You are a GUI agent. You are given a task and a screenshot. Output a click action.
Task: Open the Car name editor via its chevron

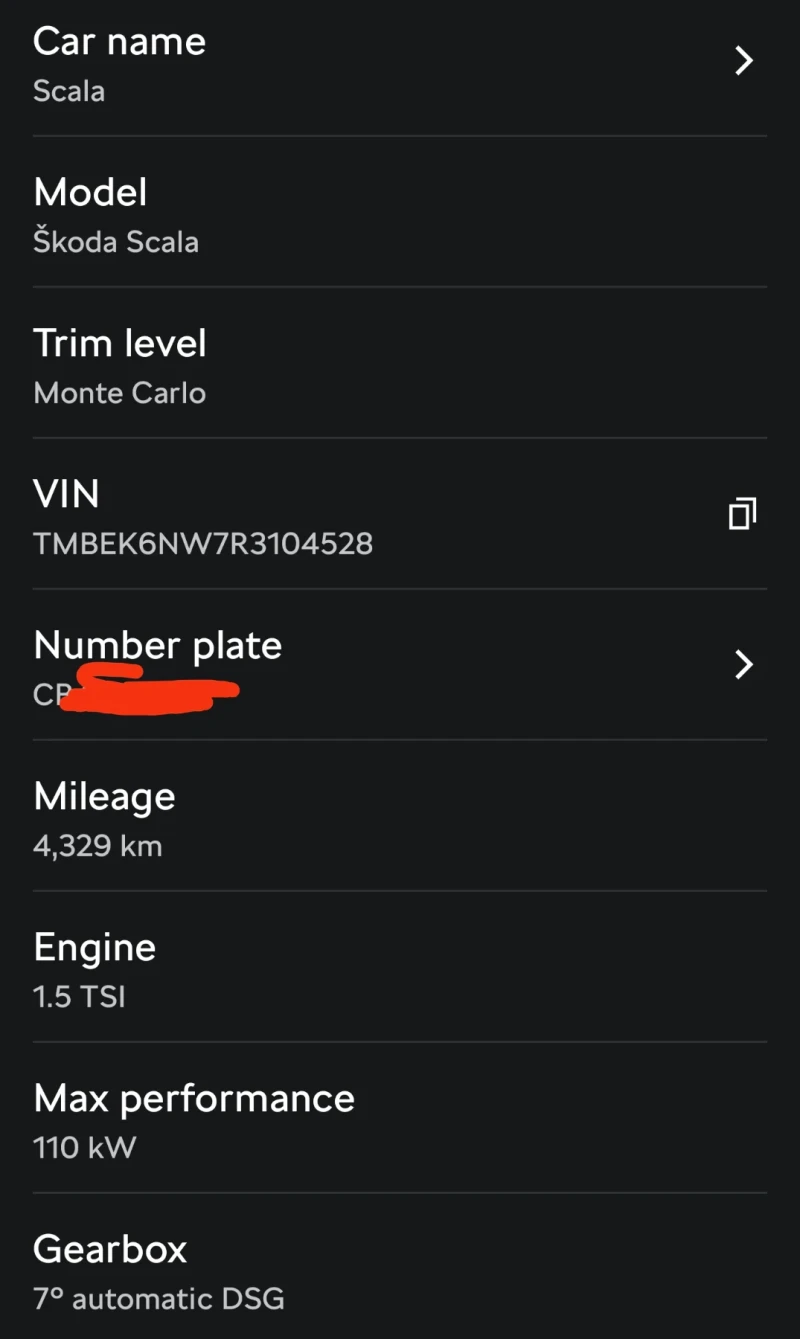point(744,61)
